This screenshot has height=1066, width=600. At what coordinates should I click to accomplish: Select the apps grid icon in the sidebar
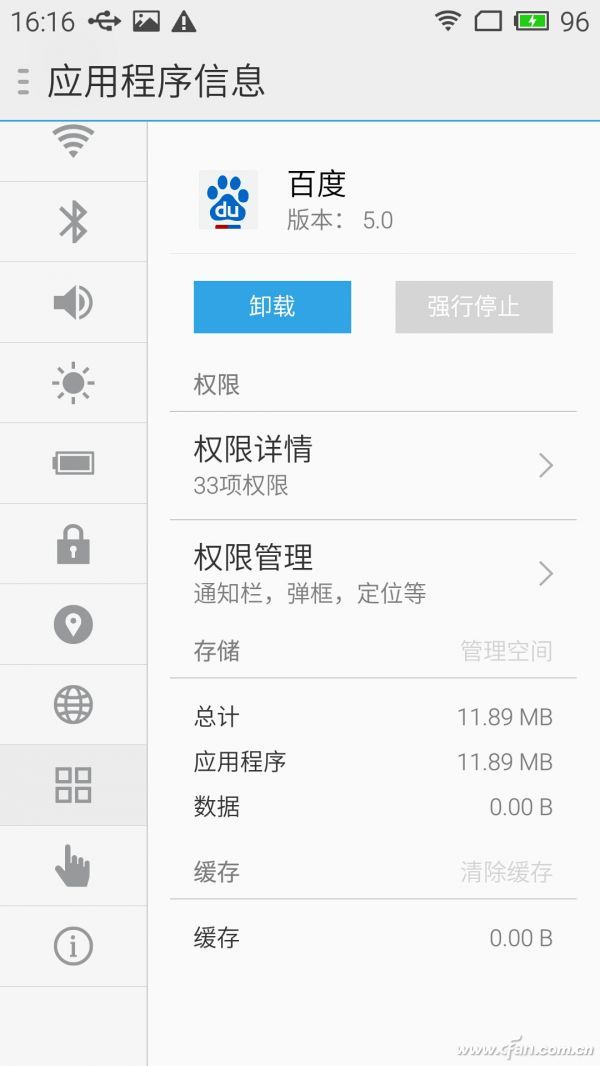(x=73, y=785)
